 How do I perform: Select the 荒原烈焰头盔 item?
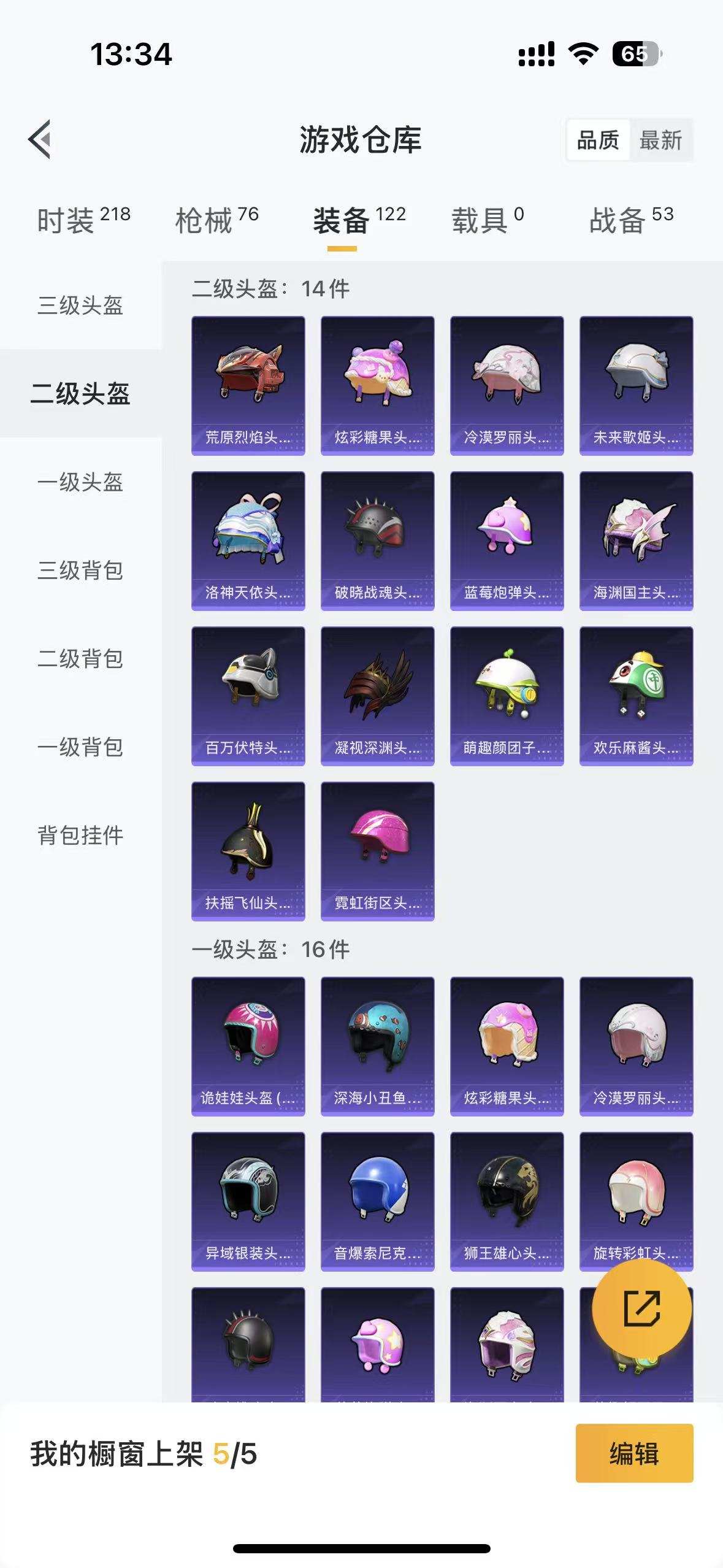click(248, 385)
